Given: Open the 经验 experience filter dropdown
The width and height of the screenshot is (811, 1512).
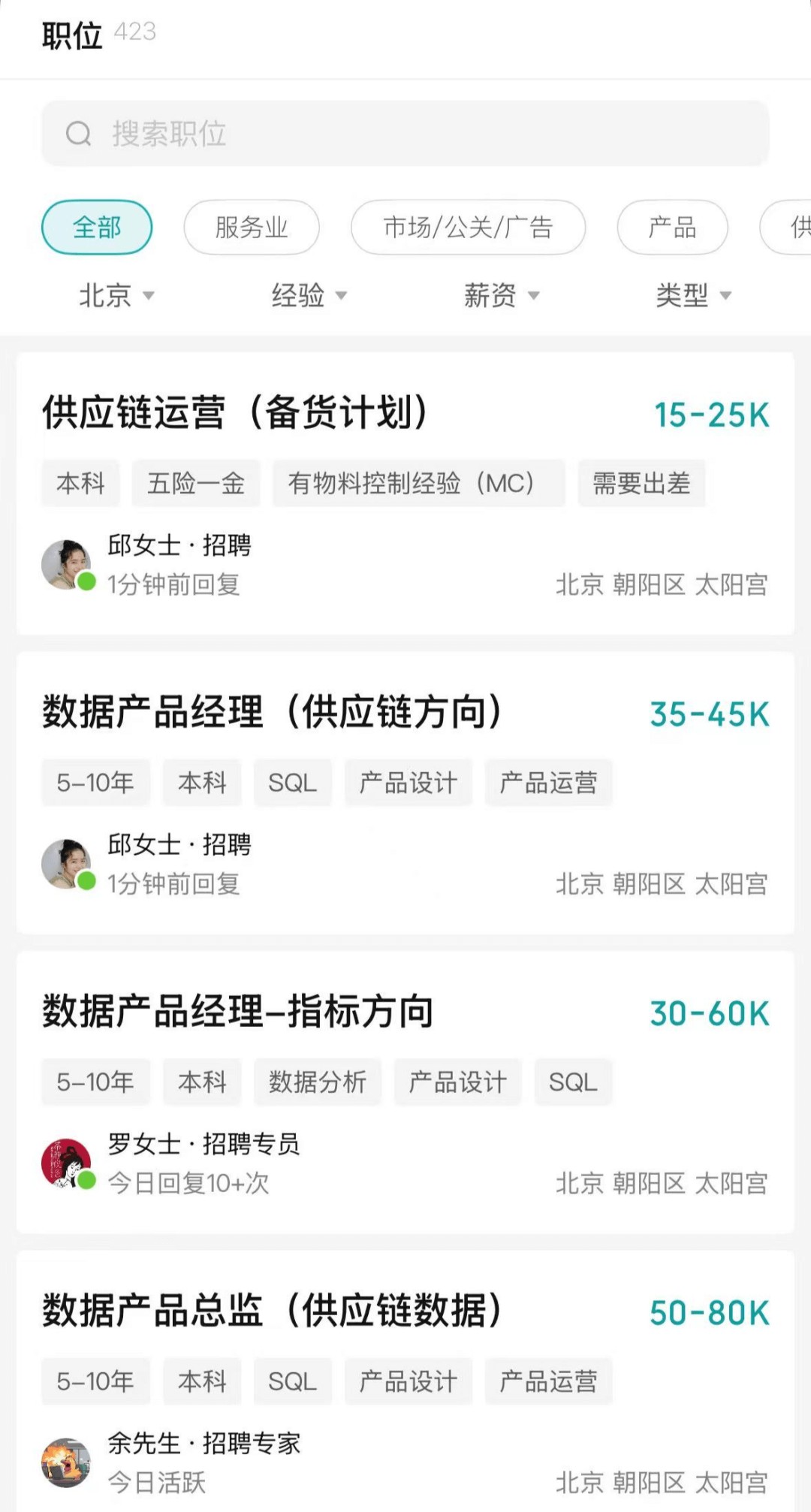Looking at the screenshot, I should pos(308,296).
